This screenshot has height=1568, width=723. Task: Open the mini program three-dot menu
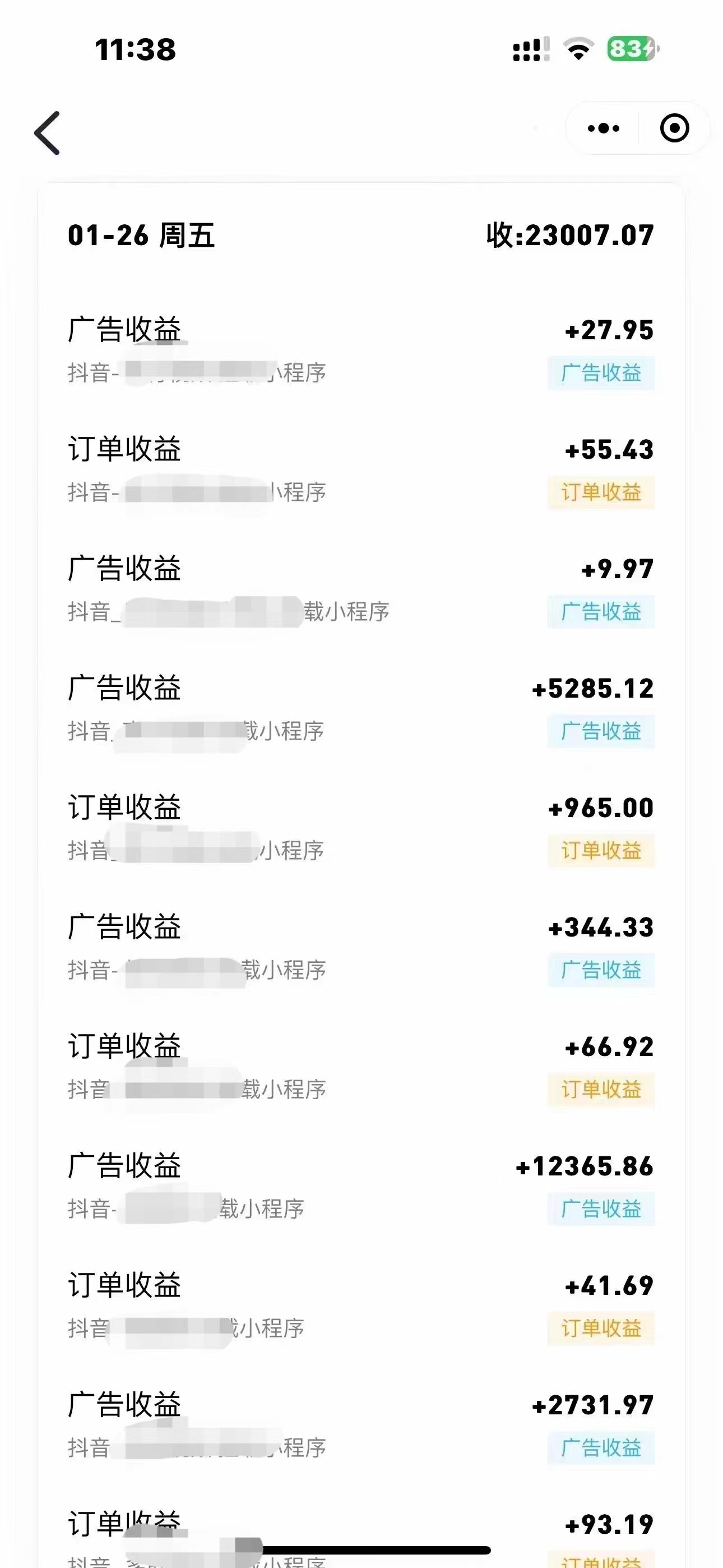[x=603, y=128]
